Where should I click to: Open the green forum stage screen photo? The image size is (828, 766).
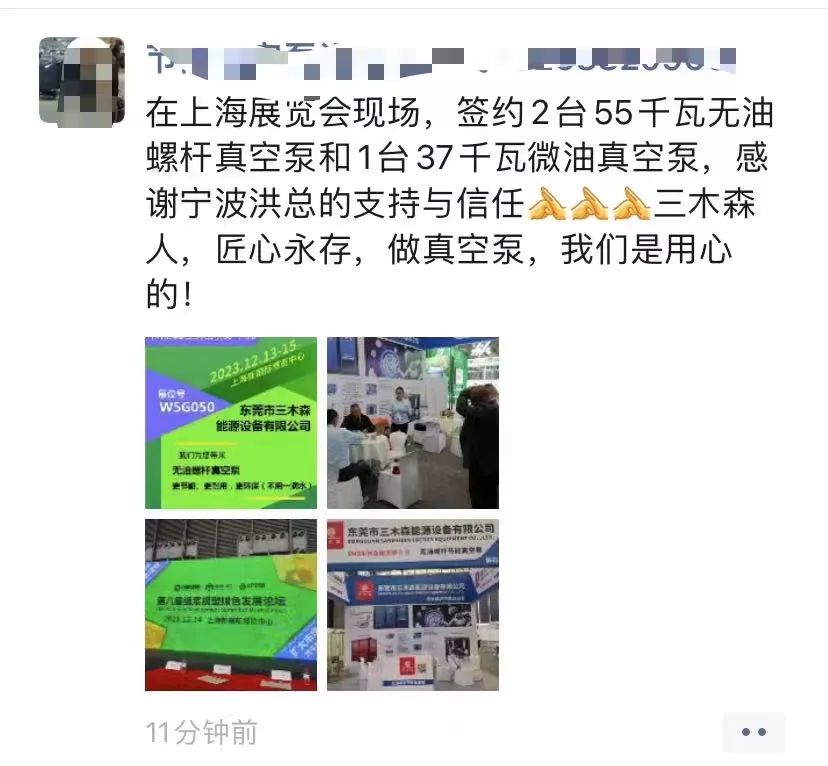coord(231,605)
